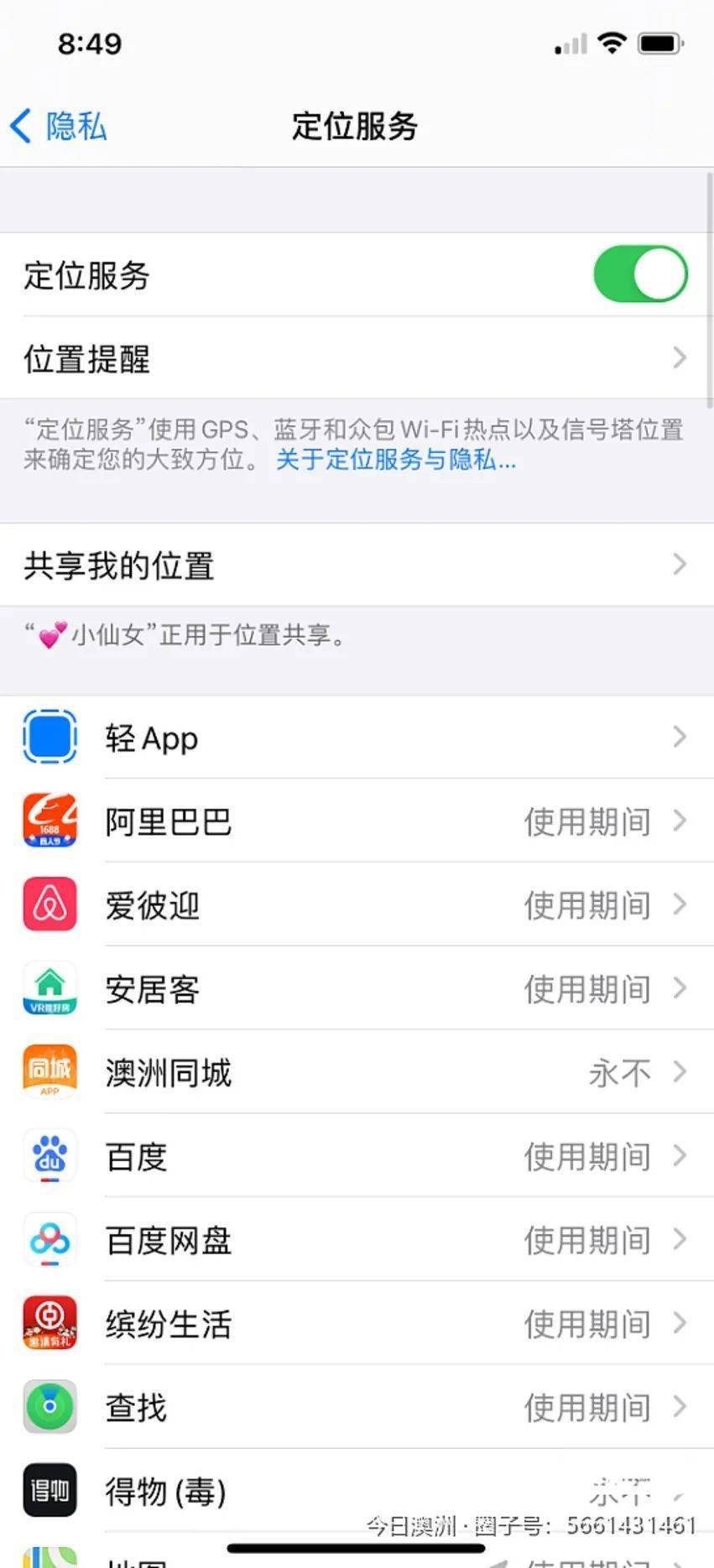
Task: Open 位置提醒 settings
Action: 357,358
